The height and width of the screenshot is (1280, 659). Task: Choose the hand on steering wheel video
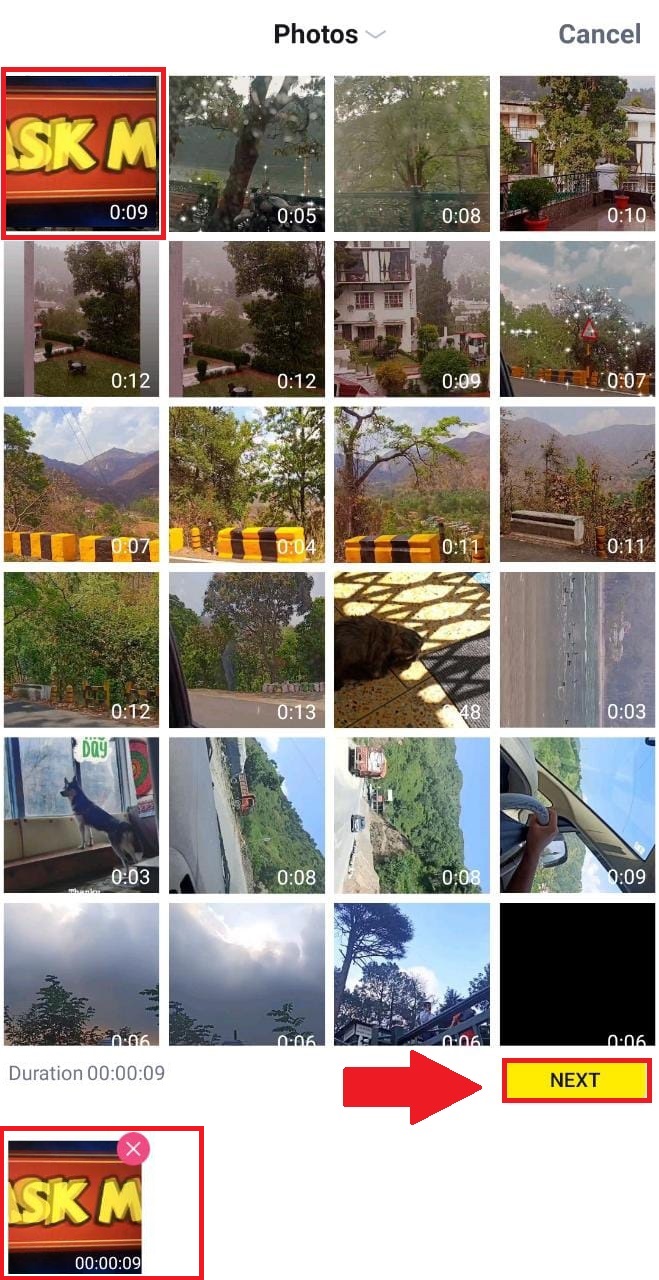pos(577,814)
